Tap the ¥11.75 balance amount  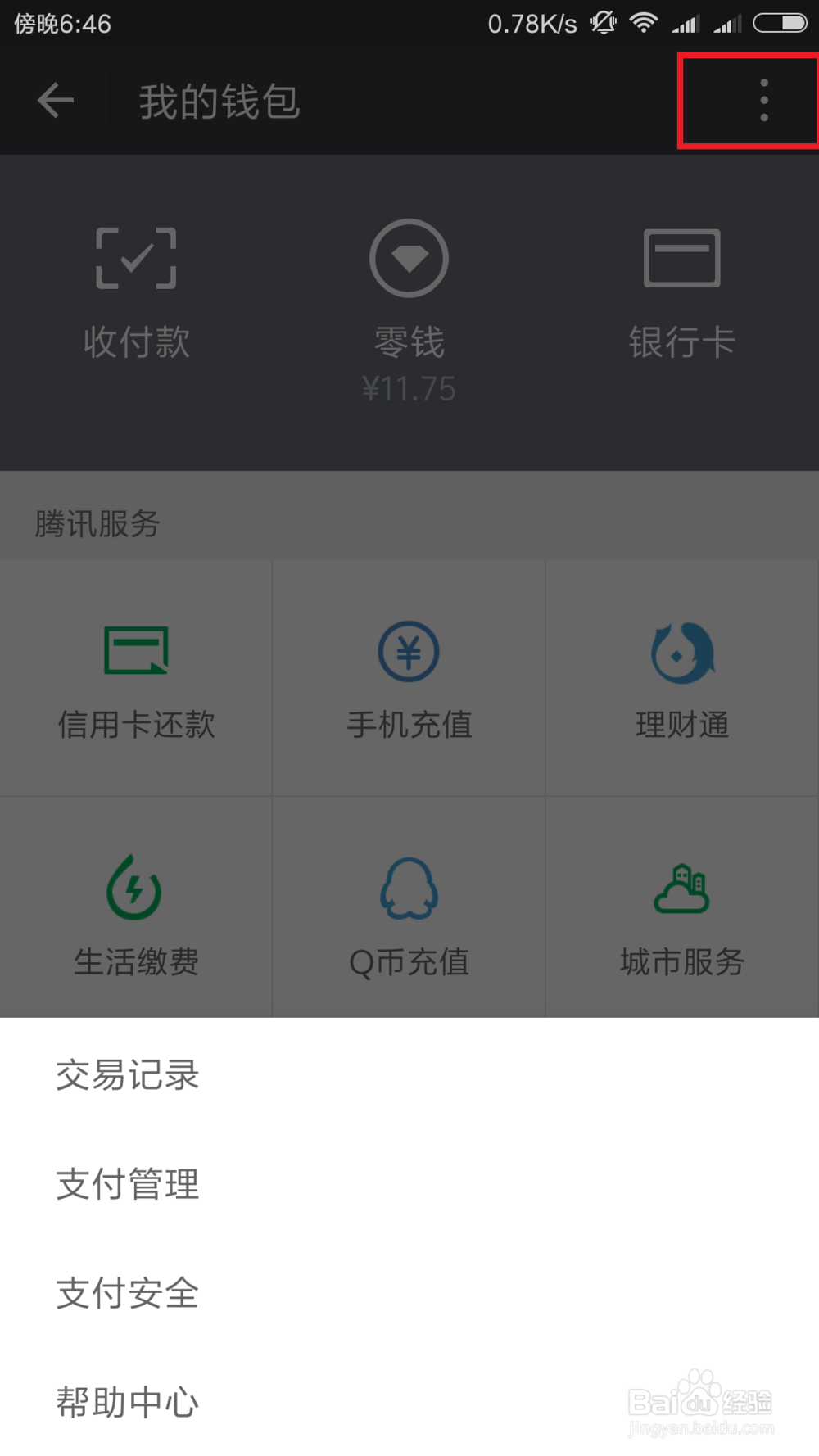pyautogui.click(x=409, y=389)
